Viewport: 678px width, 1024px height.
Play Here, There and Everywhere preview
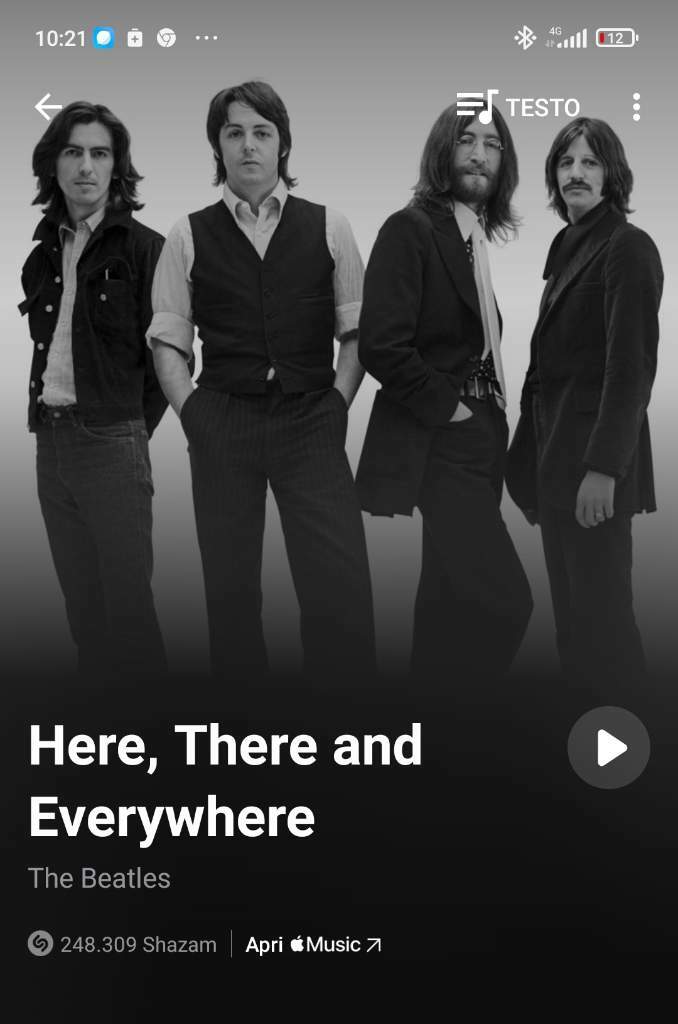click(x=609, y=748)
